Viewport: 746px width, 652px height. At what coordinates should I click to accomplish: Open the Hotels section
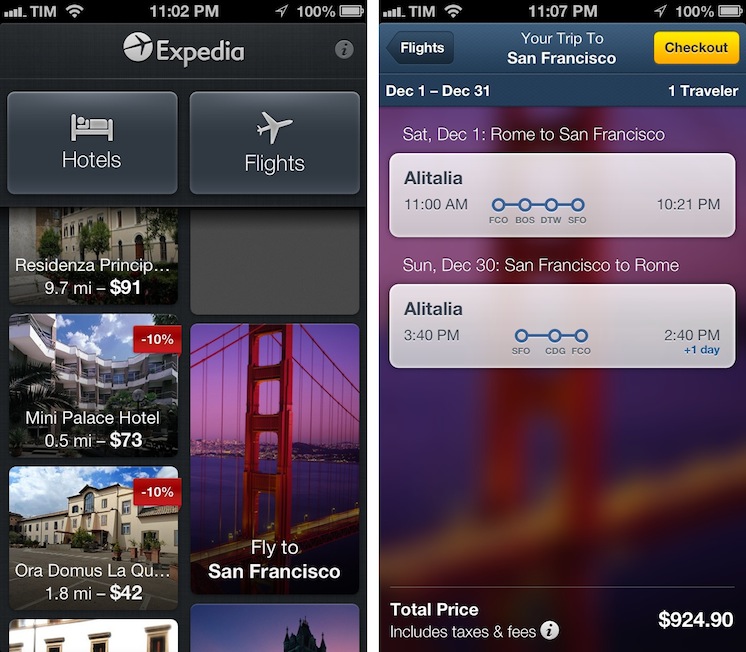click(92, 142)
